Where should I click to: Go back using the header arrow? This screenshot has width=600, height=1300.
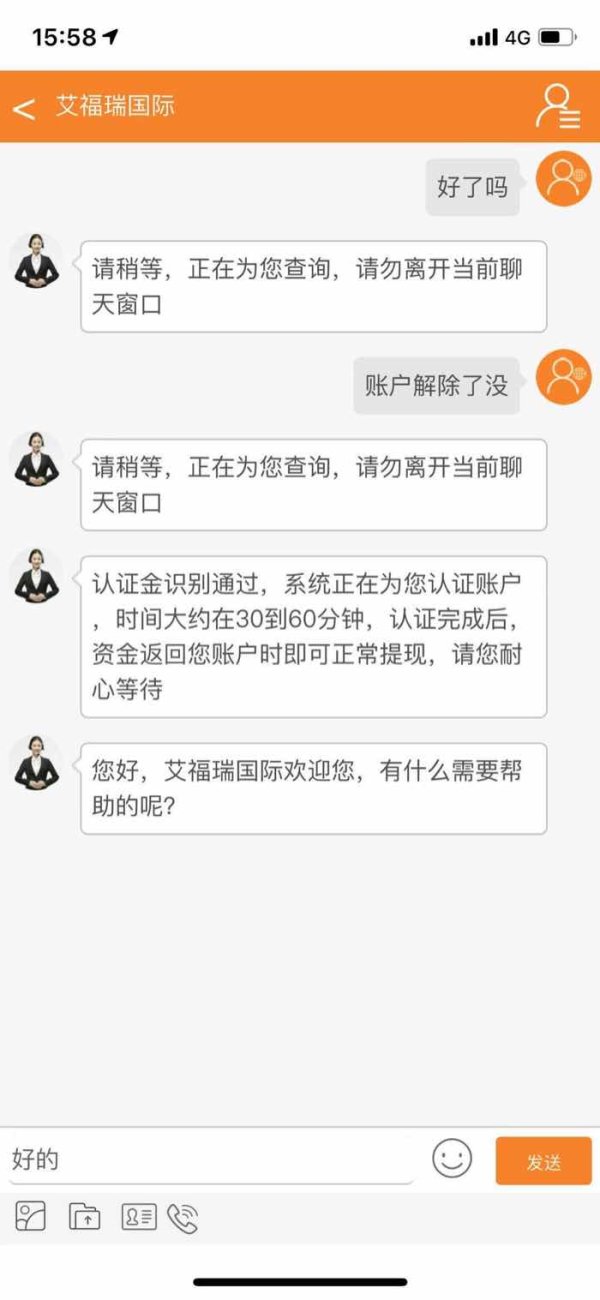(24, 108)
